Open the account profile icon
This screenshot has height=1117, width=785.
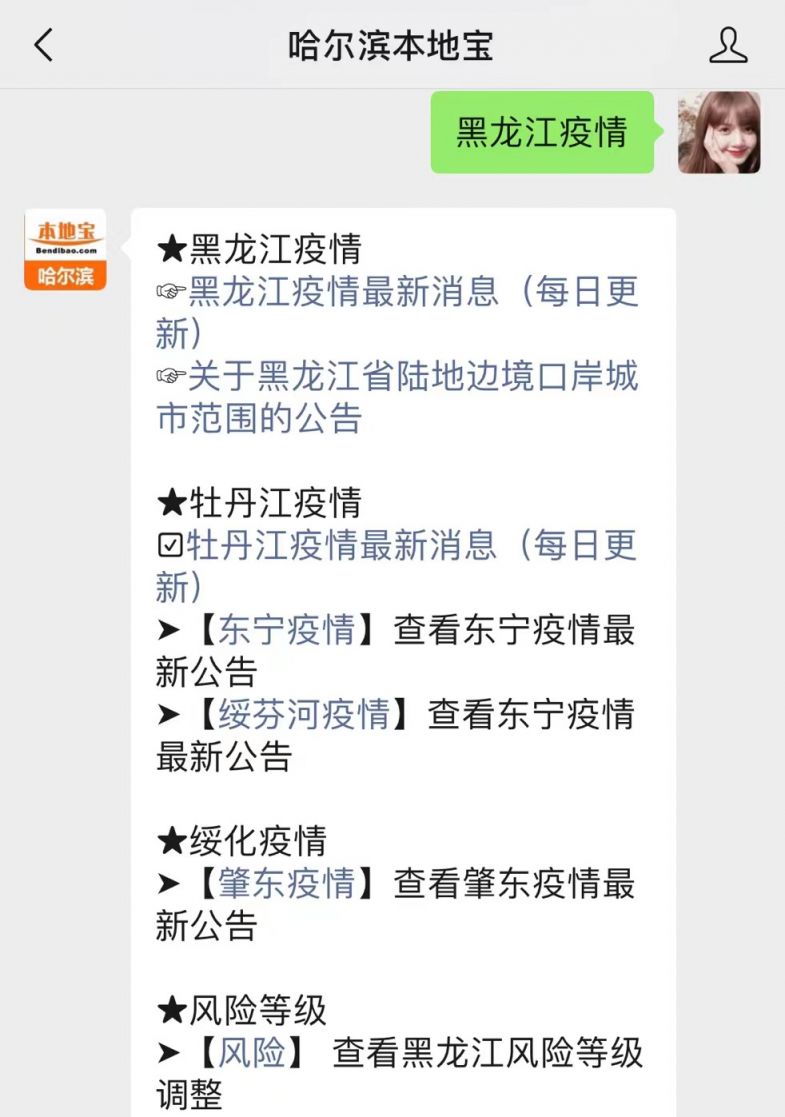pyautogui.click(x=728, y=45)
